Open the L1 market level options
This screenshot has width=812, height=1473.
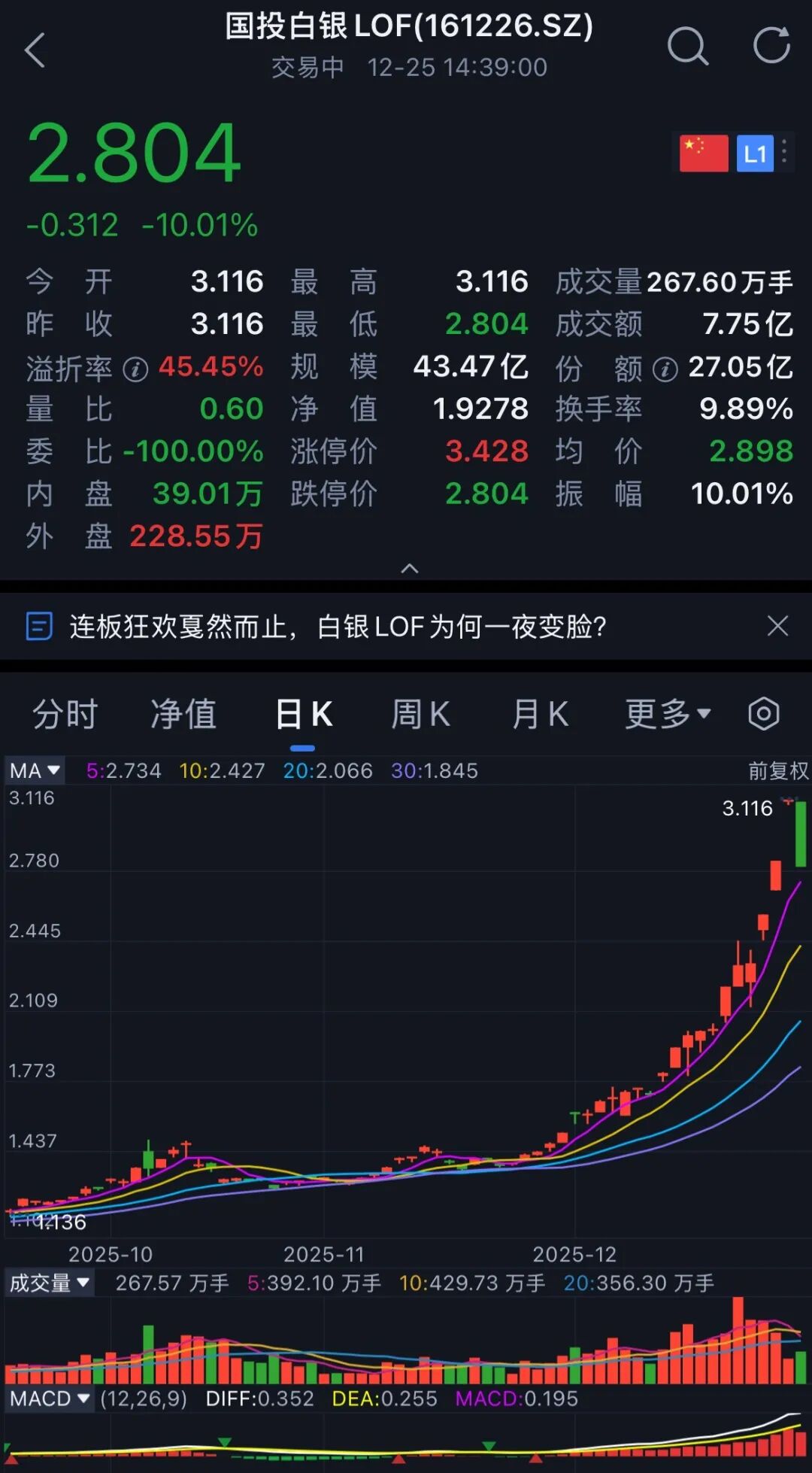(x=755, y=153)
